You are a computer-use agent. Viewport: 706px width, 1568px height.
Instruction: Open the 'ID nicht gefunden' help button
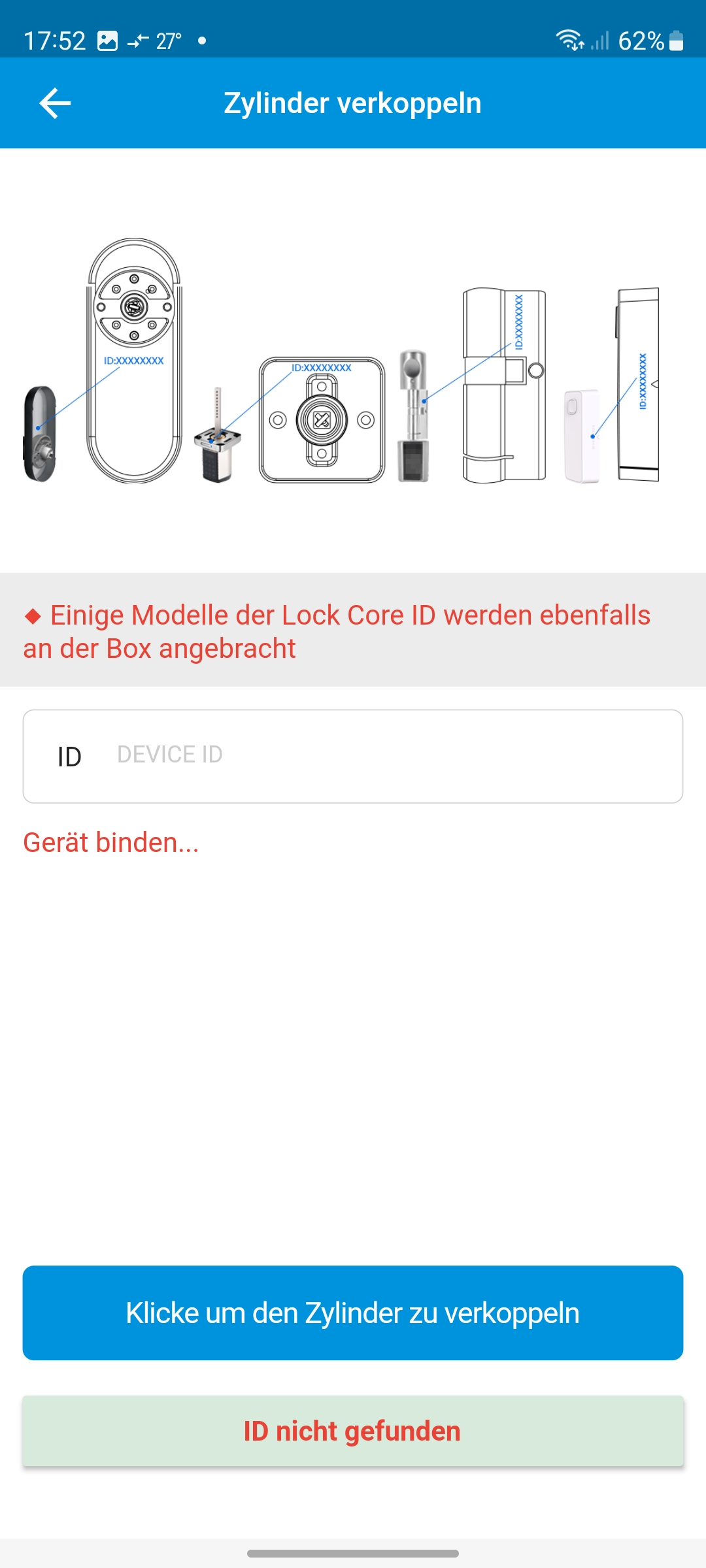pyautogui.click(x=353, y=1431)
